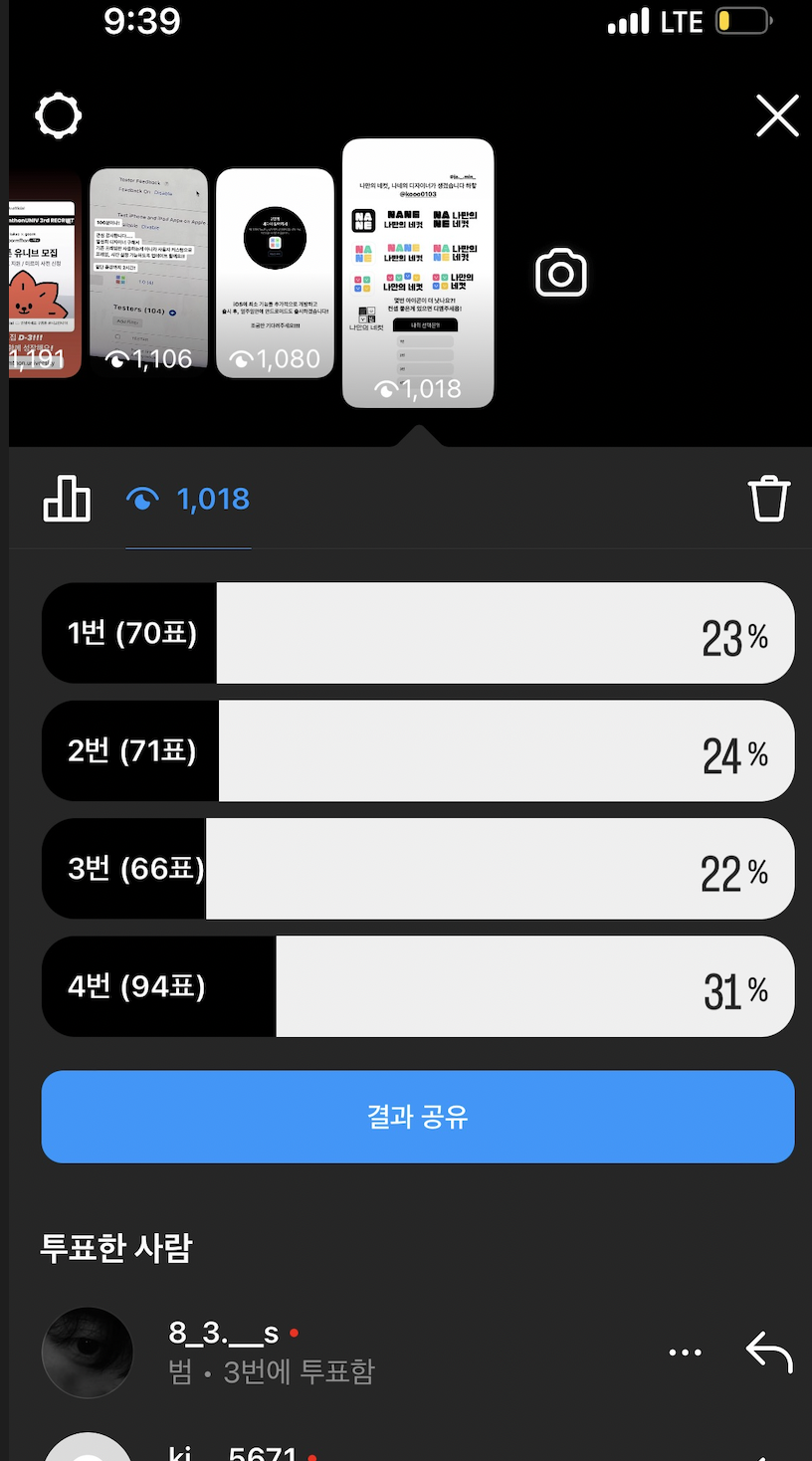The width and height of the screenshot is (812, 1461).
Task: Close the story insights view
Action: click(777, 116)
